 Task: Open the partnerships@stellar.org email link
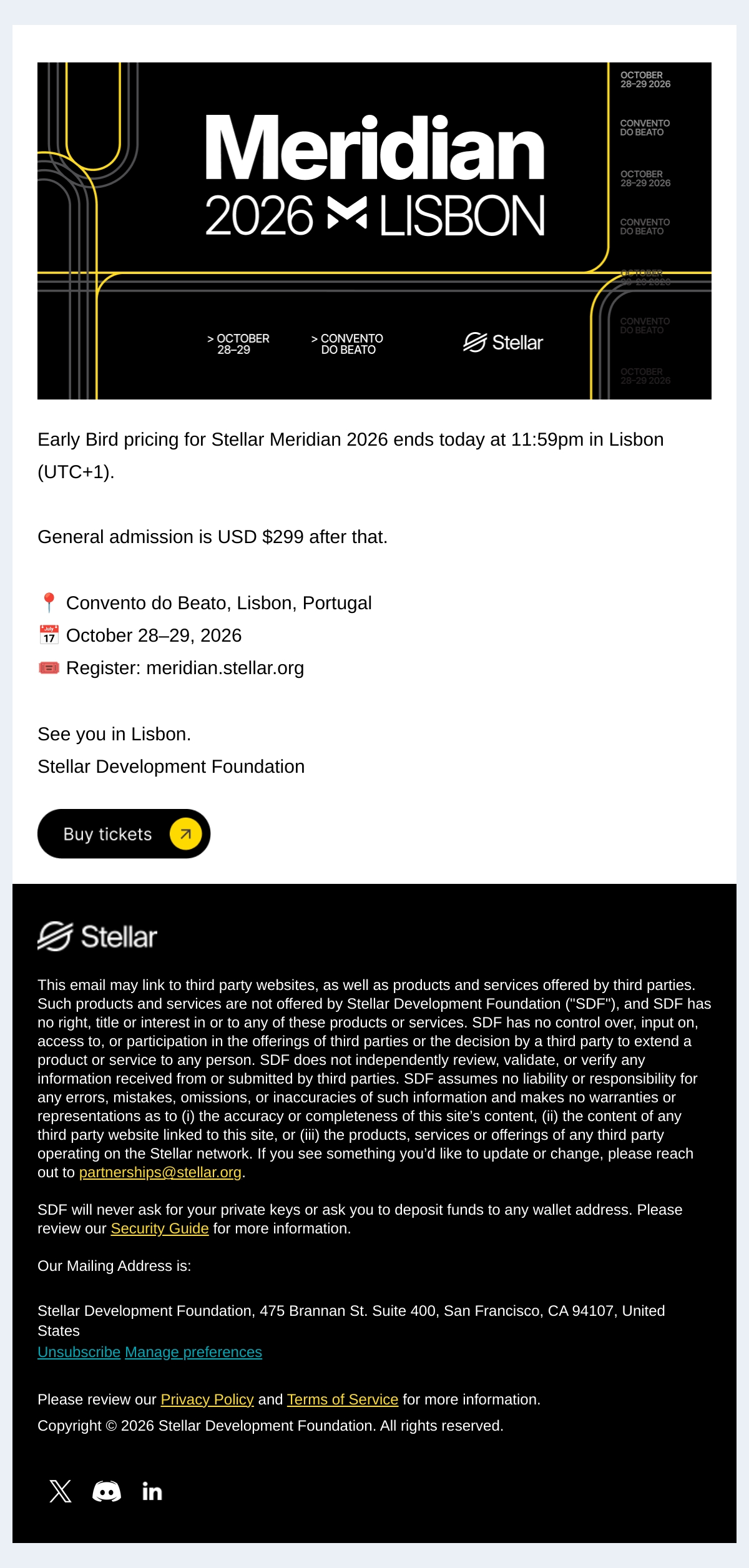point(160,1172)
